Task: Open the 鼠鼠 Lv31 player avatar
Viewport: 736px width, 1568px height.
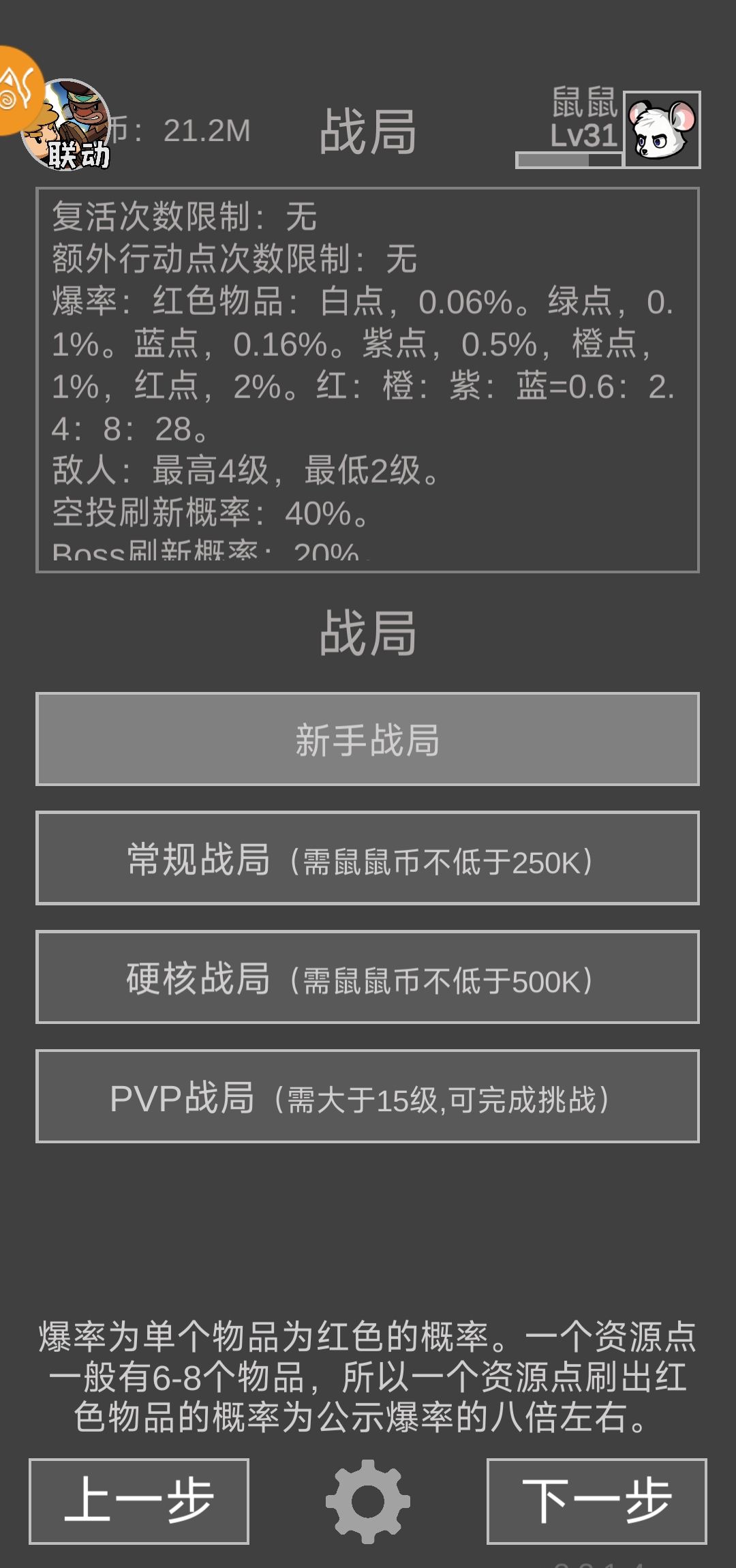Action: point(661,130)
